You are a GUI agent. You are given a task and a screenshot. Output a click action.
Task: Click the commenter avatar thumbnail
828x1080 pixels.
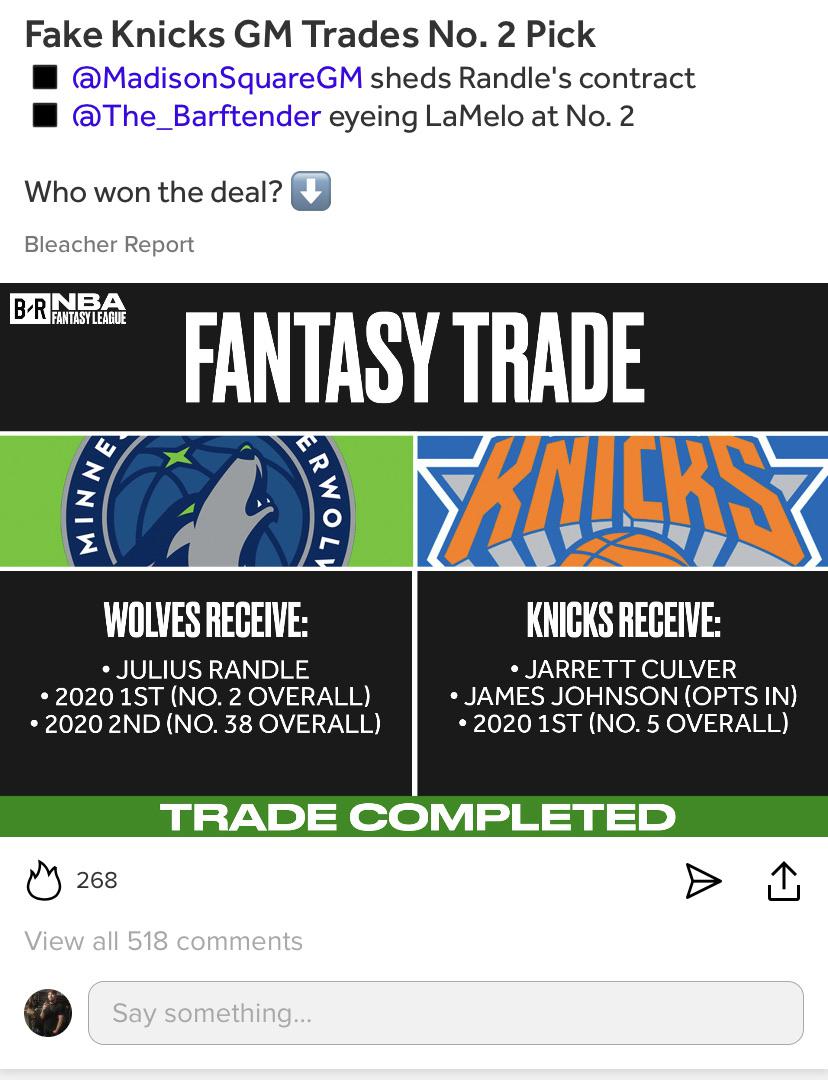click(46, 1013)
